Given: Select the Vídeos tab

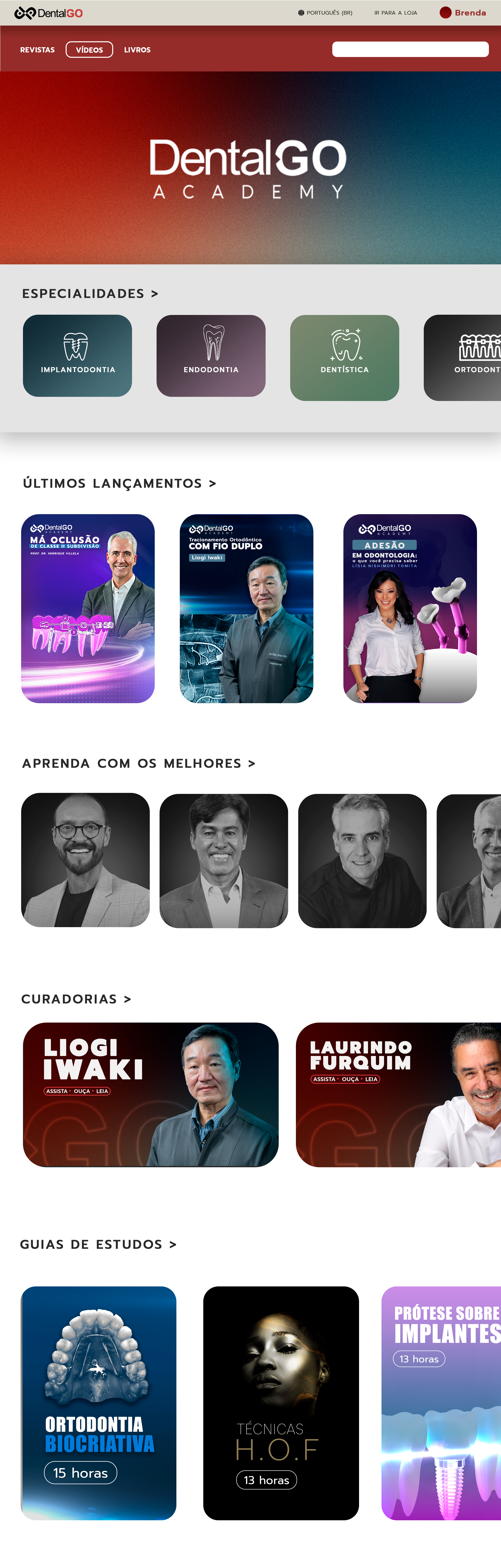Looking at the screenshot, I should point(89,50).
